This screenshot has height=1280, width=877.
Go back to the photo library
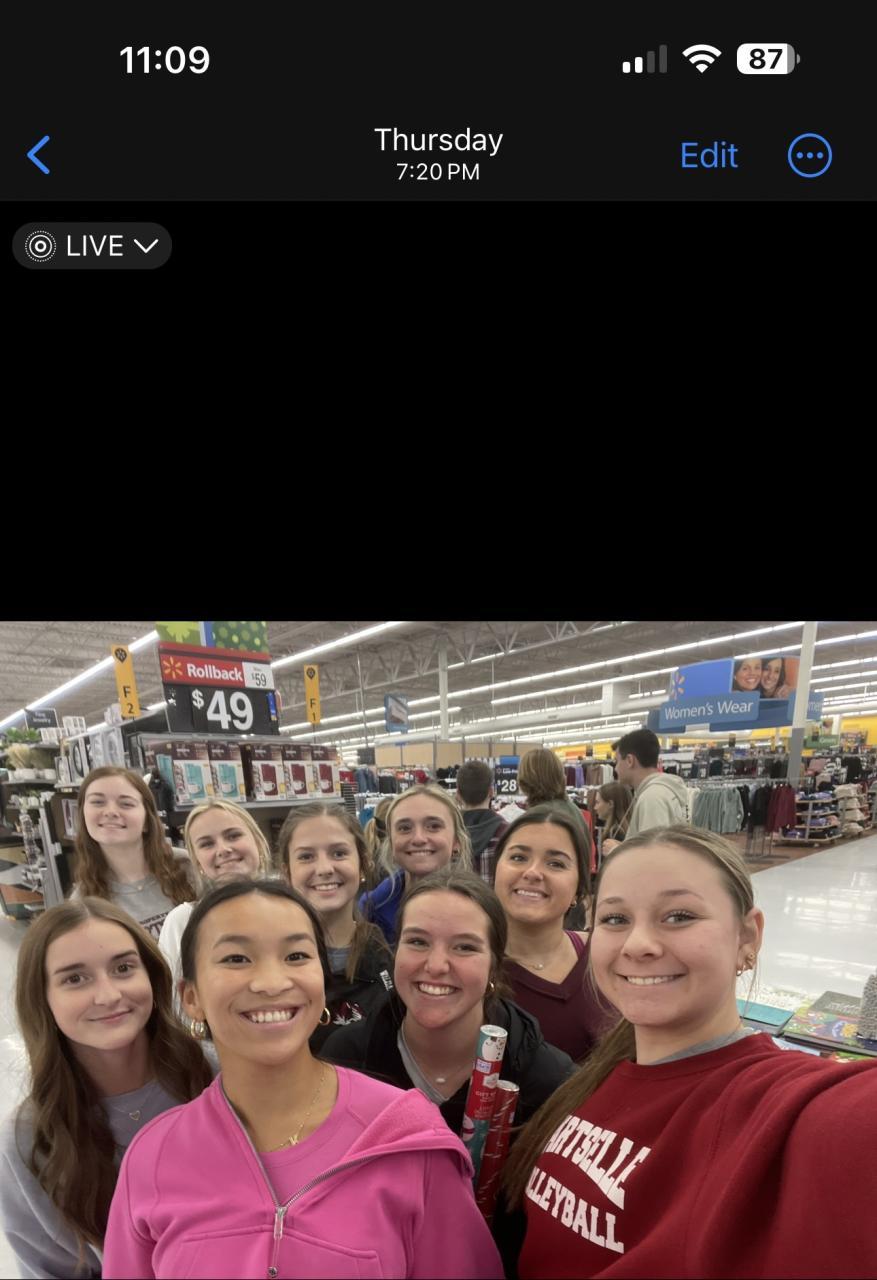pos(38,155)
